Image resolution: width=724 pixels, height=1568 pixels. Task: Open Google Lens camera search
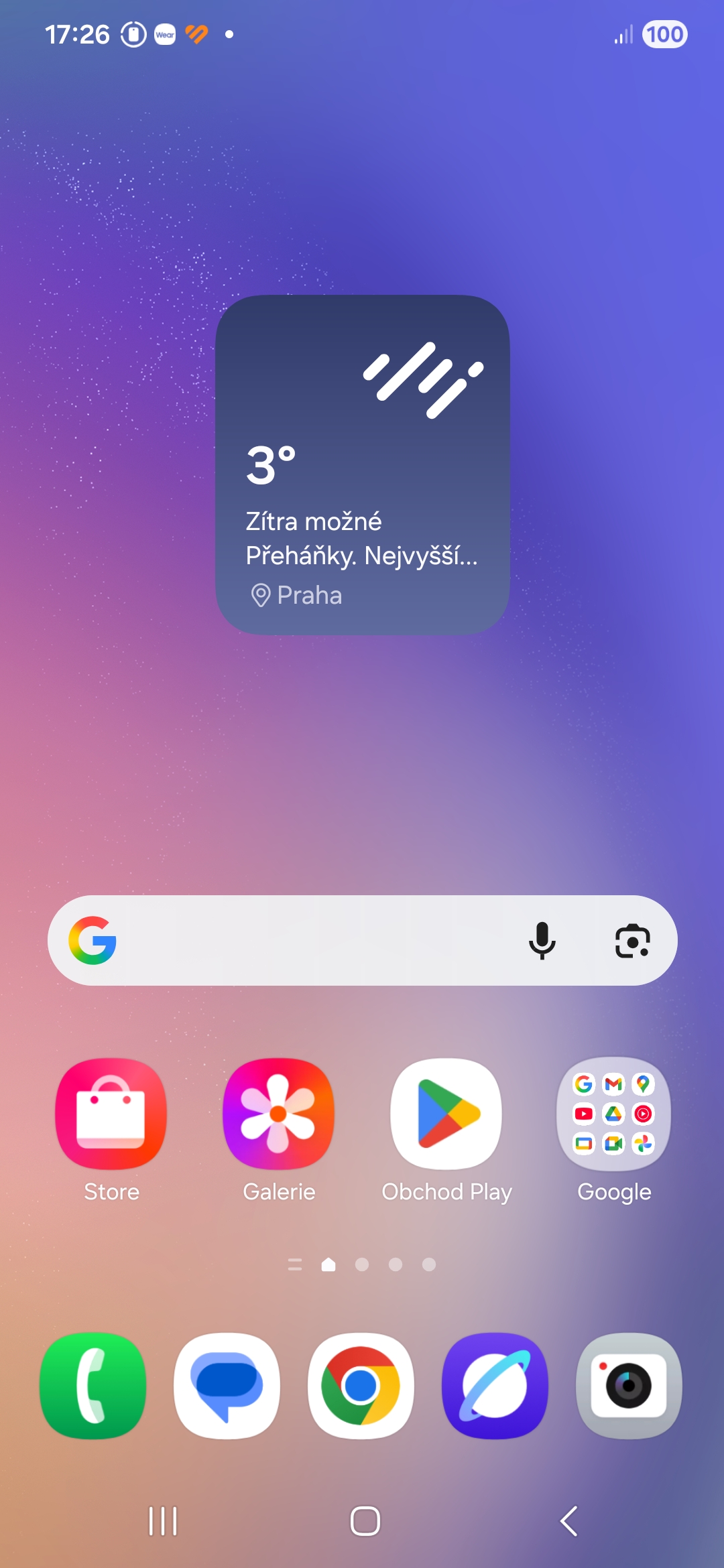(632, 940)
